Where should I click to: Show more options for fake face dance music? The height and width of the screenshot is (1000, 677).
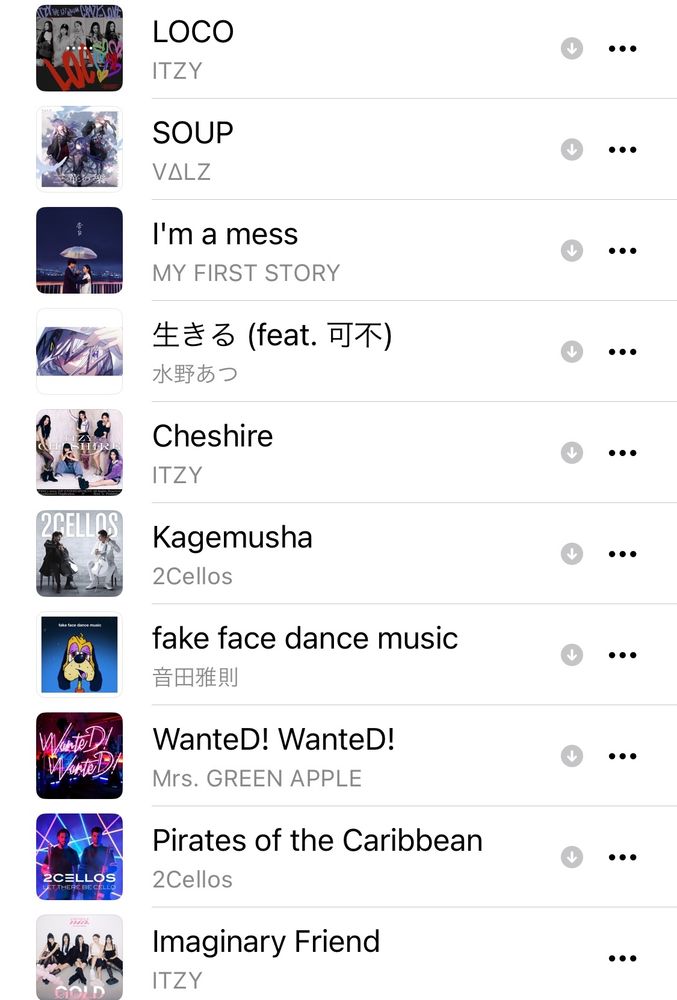point(622,655)
